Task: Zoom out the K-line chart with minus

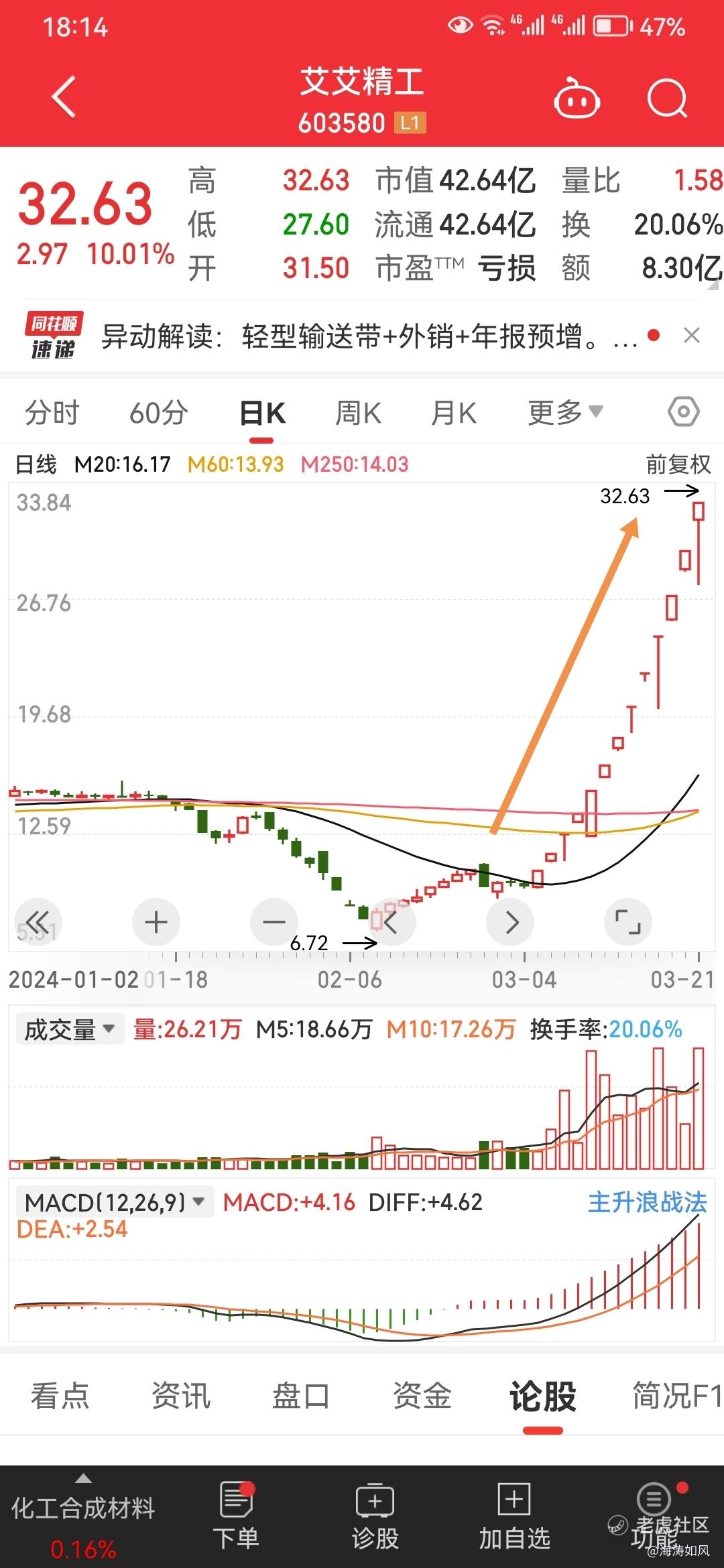Action: click(x=274, y=922)
